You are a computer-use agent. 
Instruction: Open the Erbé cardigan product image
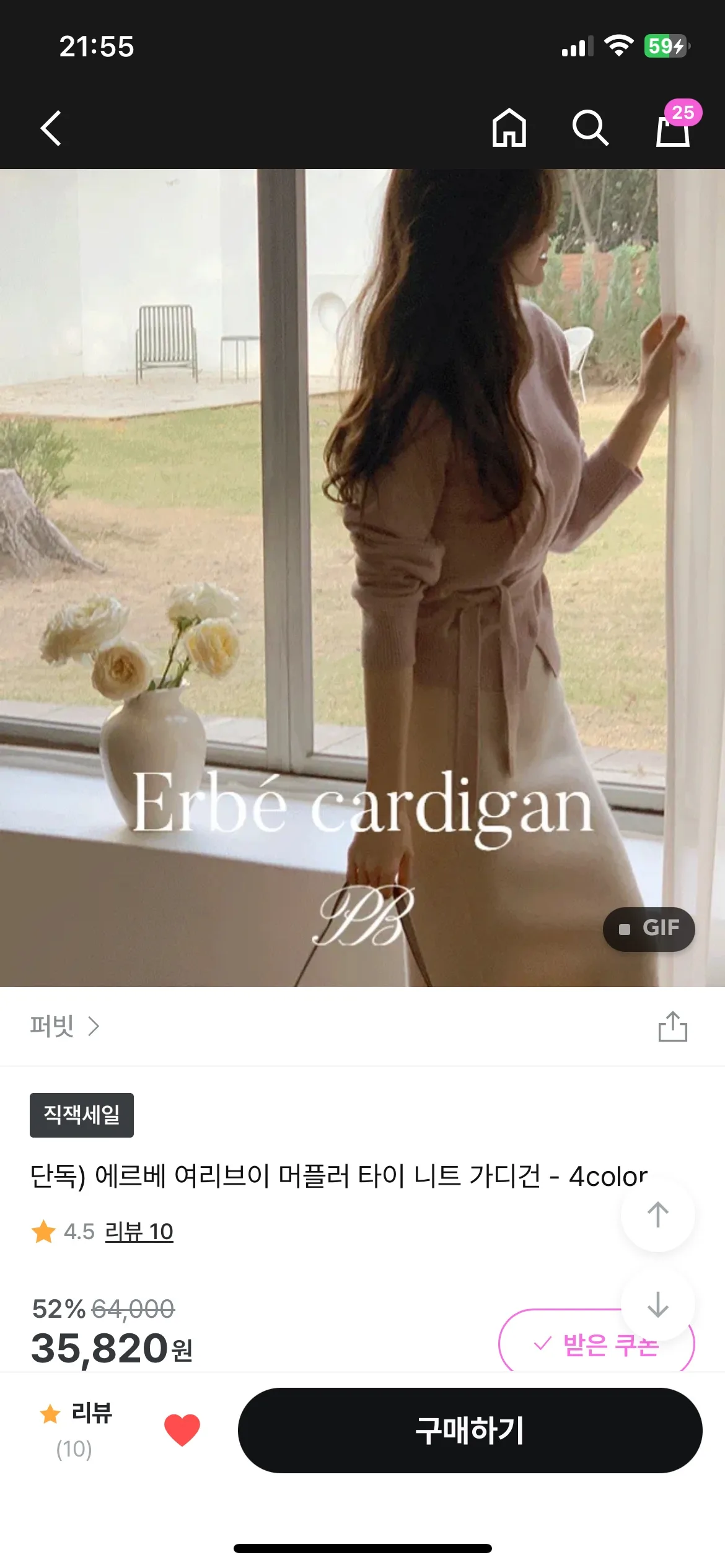tap(362, 576)
